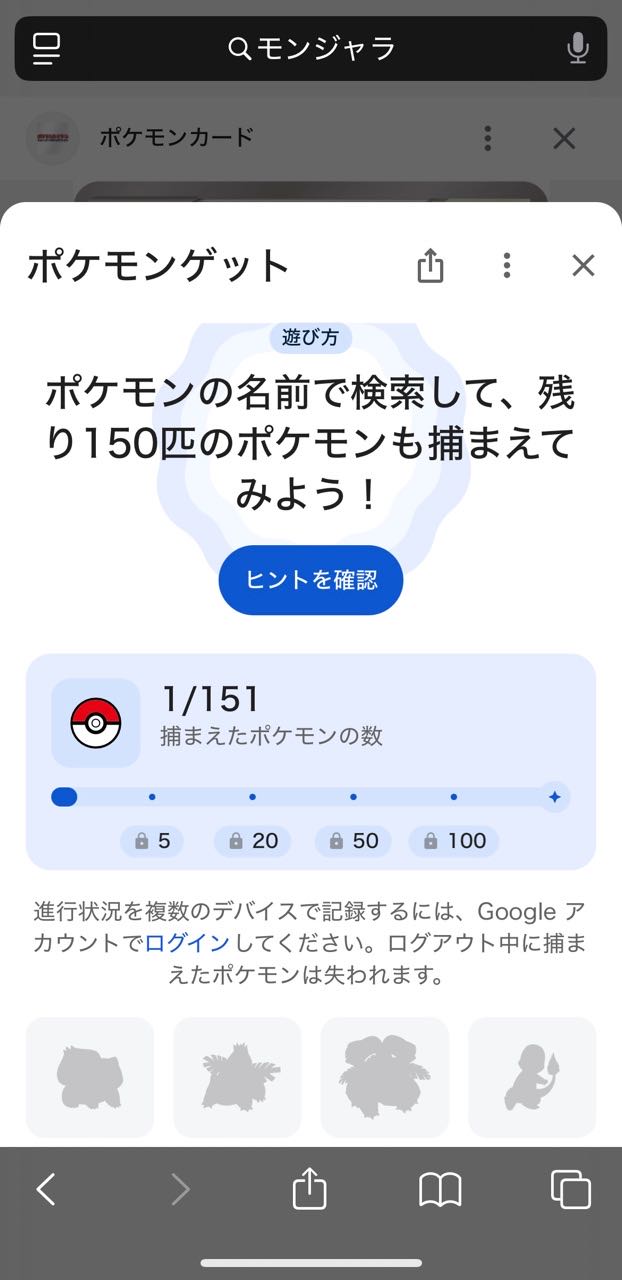Open the menu icon beside the search field
The height and width of the screenshot is (1280, 622).
click(x=47, y=48)
